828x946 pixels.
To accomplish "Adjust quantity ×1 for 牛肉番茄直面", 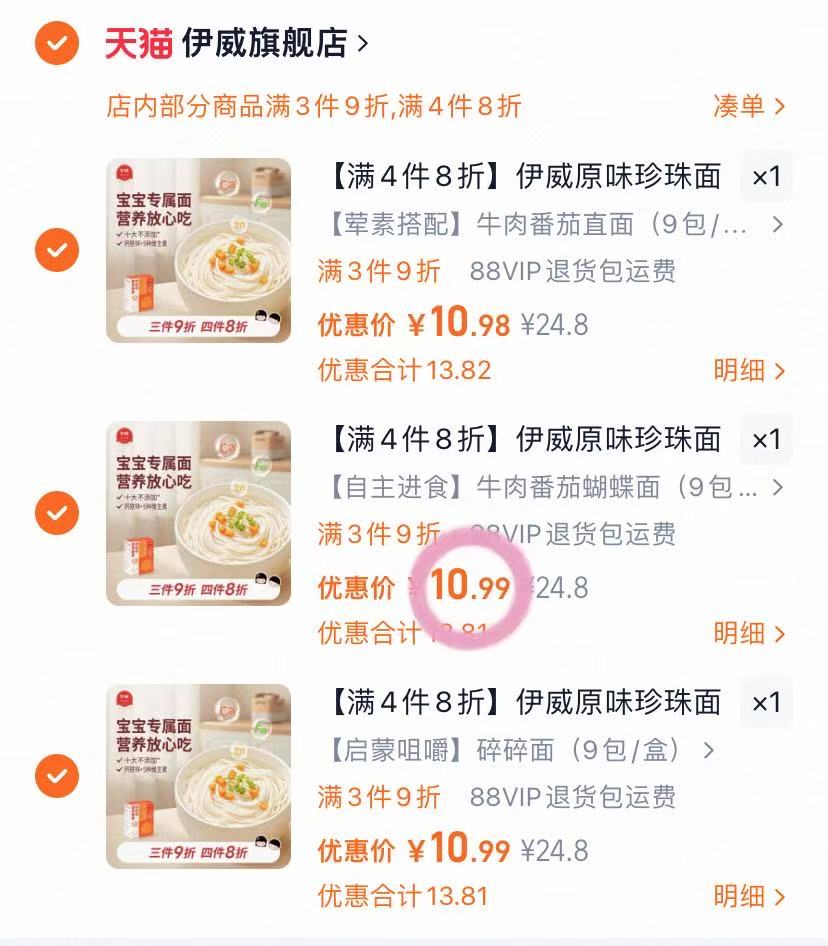I will [766, 178].
